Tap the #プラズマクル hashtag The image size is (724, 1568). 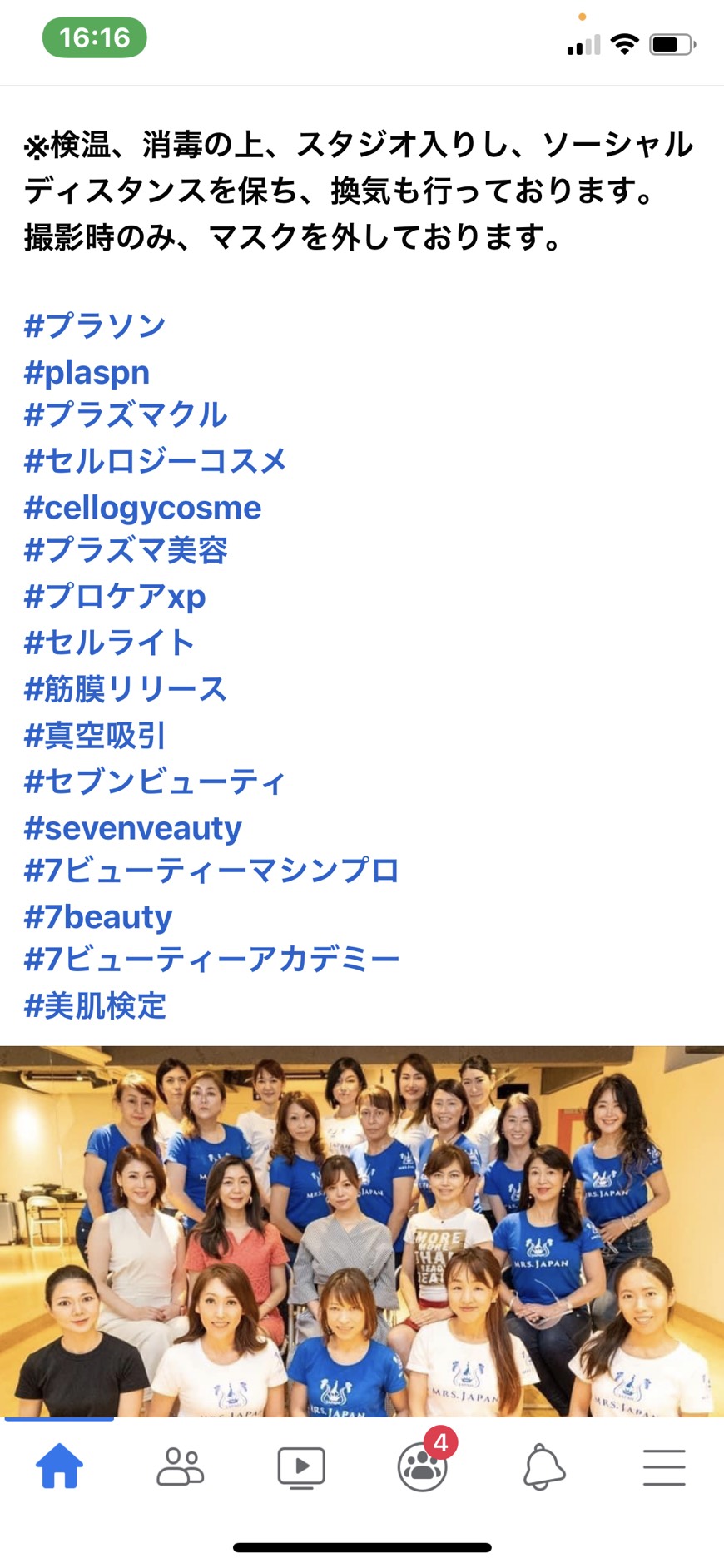(x=125, y=415)
